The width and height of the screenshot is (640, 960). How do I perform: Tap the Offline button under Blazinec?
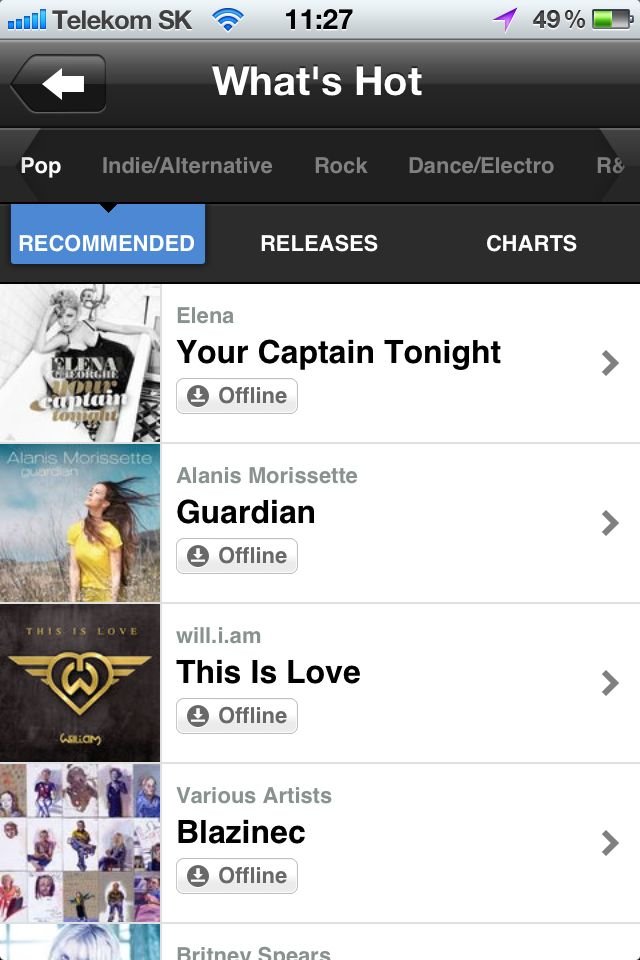(237, 876)
